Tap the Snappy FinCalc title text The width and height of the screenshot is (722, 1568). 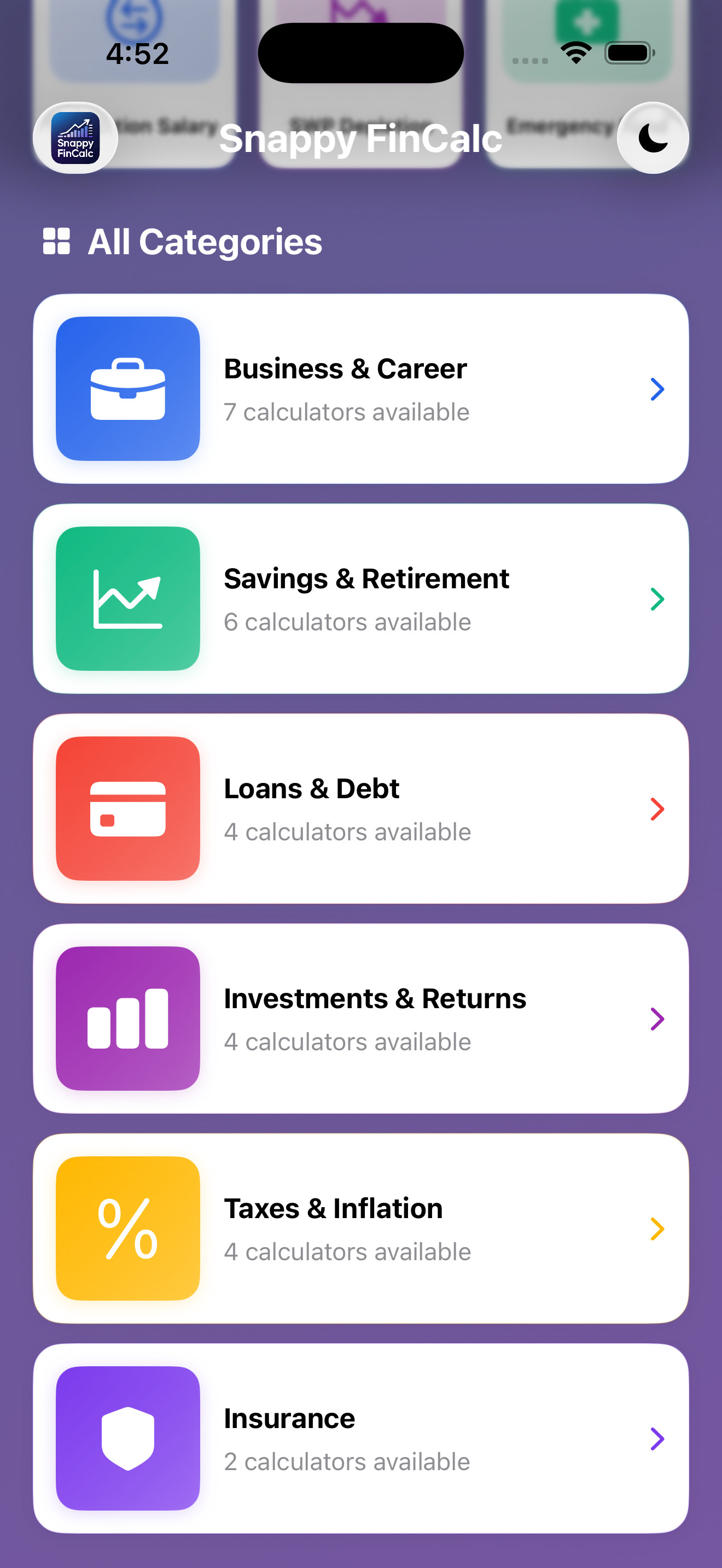[x=361, y=139]
